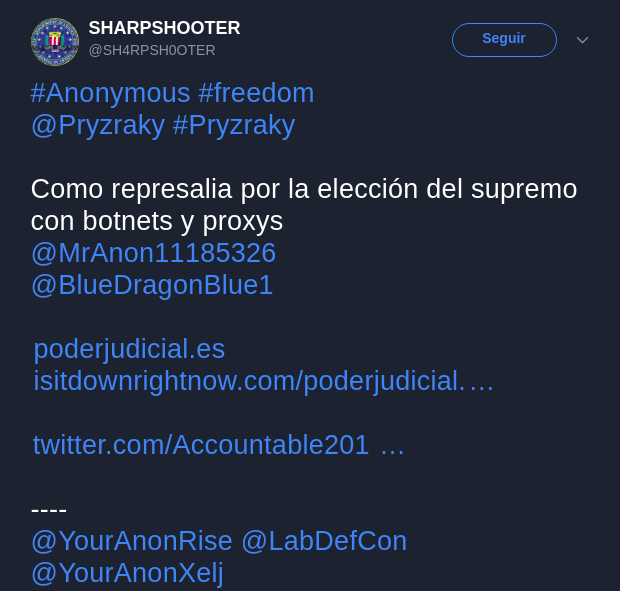This screenshot has height=591, width=620.
Task: Open SHARPSHOOTER profile avatar
Action: tap(55, 41)
